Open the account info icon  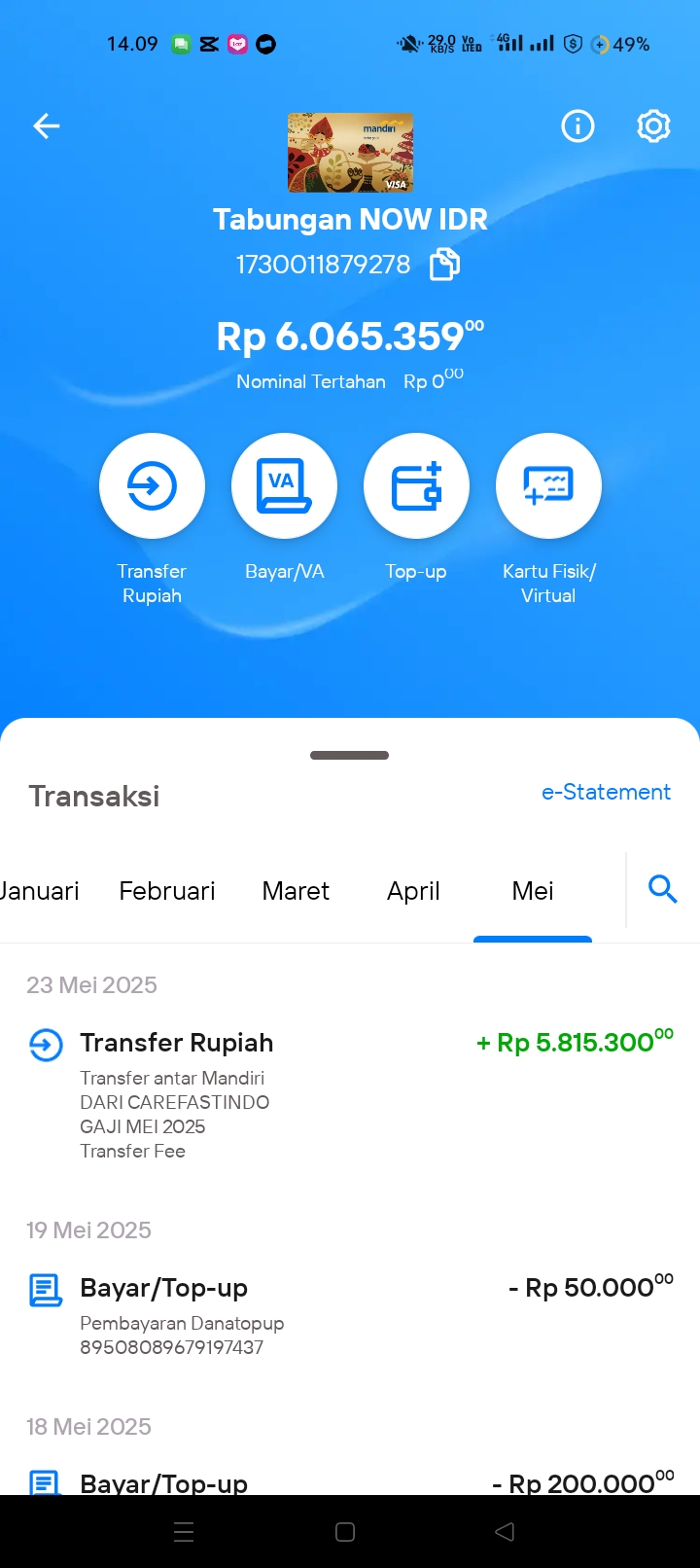click(x=577, y=125)
